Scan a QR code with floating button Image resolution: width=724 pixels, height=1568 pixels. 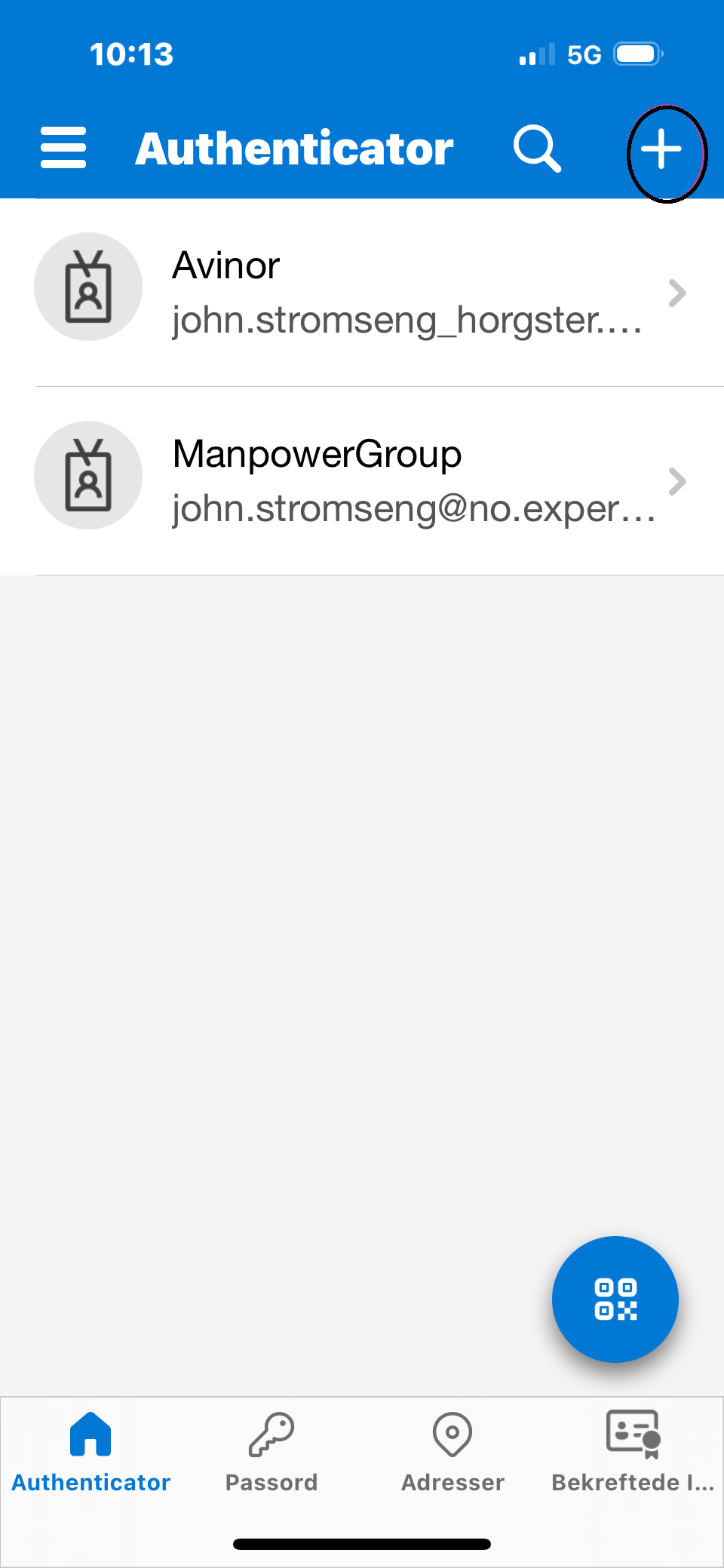[615, 1299]
